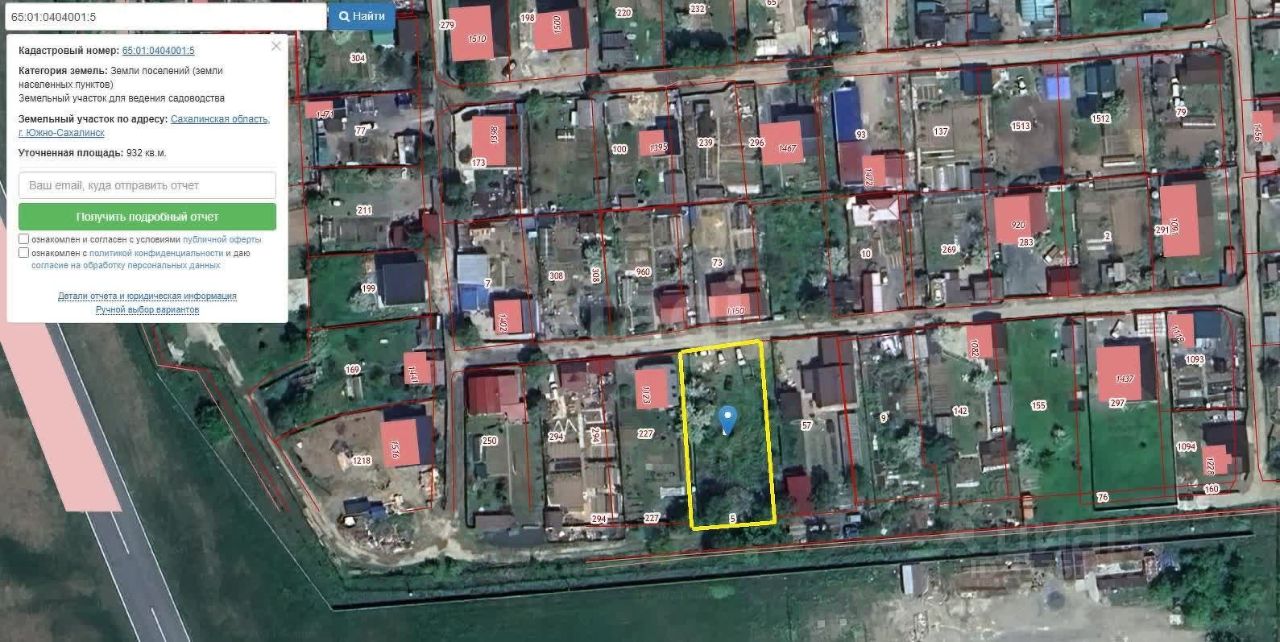Open the Сахалинская область address link
This screenshot has height=642, width=1280.
[219, 119]
